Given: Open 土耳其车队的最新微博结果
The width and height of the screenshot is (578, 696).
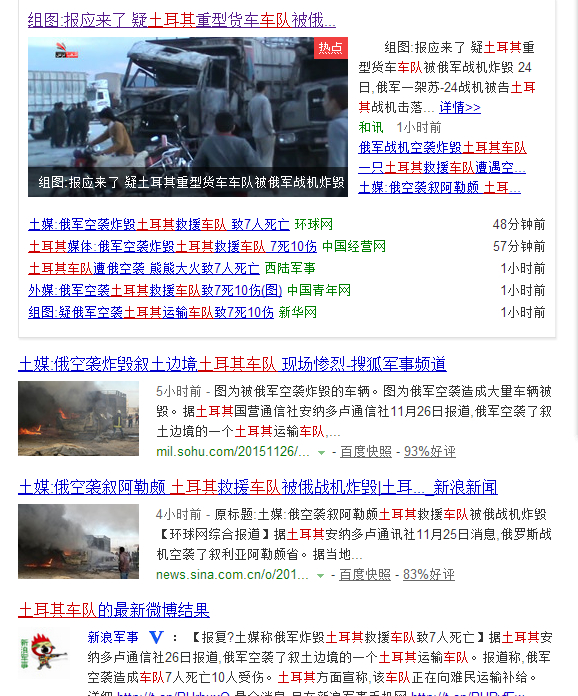Looking at the screenshot, I should coord(114,610).
